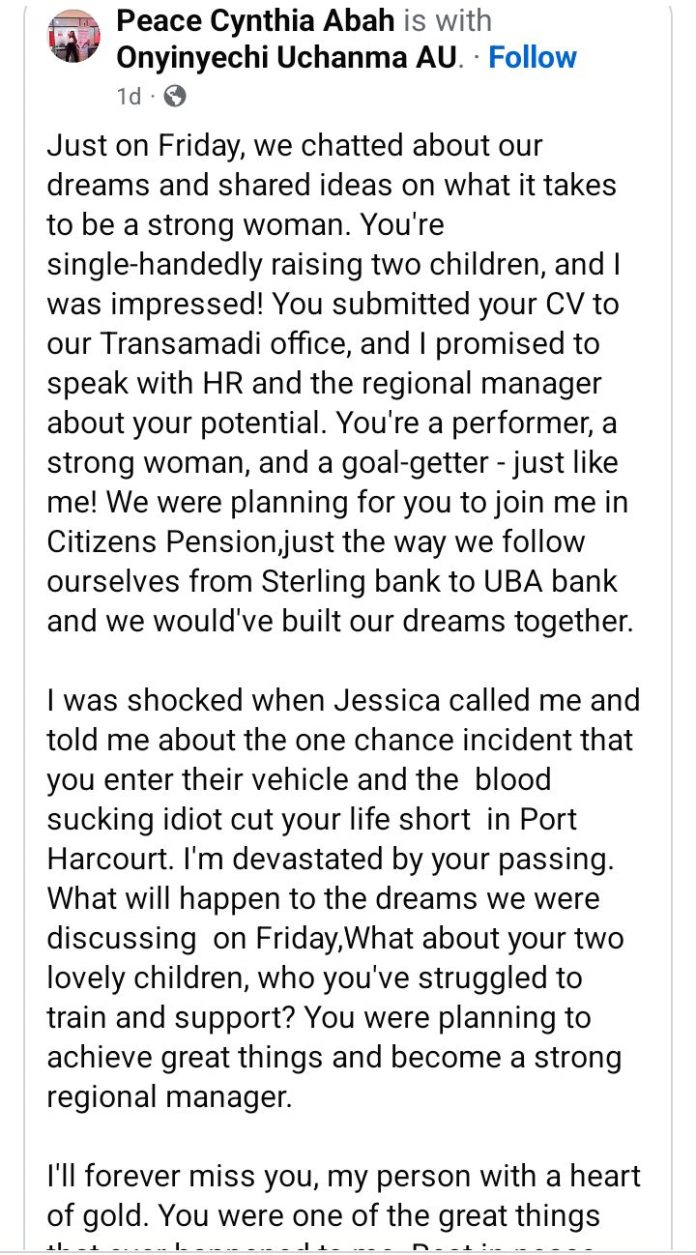This screenshot has height=1255, width=696.
Task: Follow Peace Cynthia Abah
Action: (532, 58)
